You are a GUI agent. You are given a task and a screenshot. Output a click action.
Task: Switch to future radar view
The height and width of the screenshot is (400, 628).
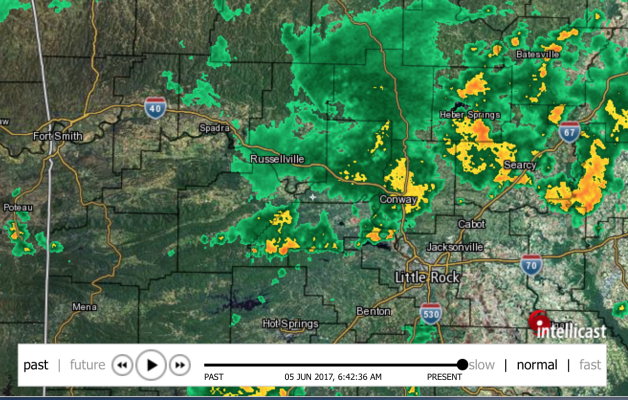point(87,365)
